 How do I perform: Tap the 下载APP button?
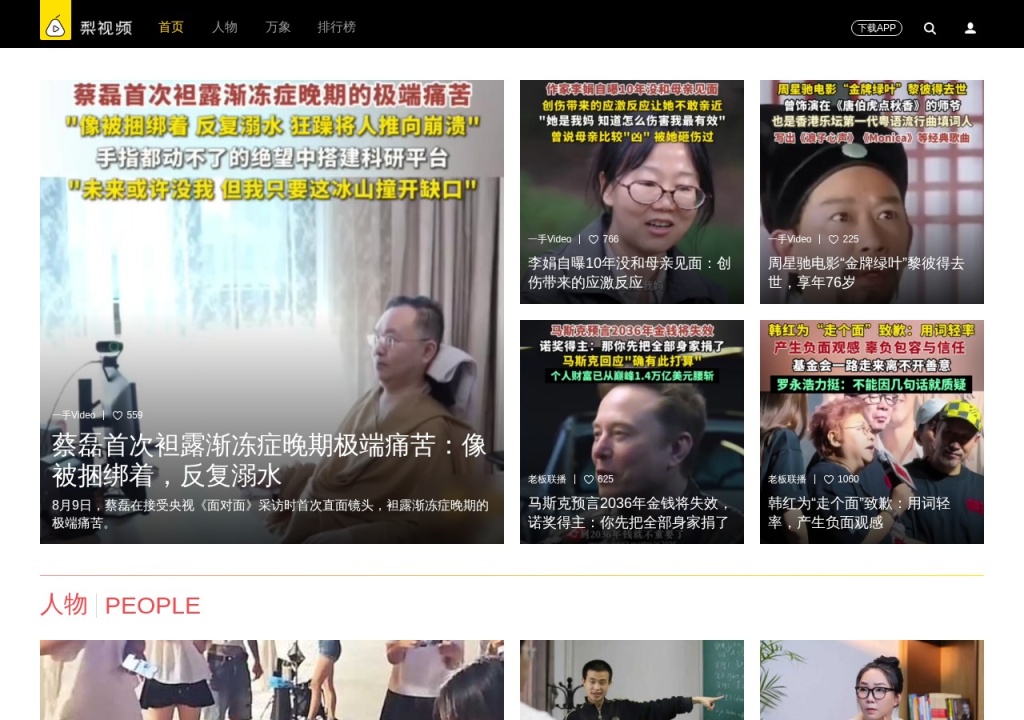(x=876, y=28)
